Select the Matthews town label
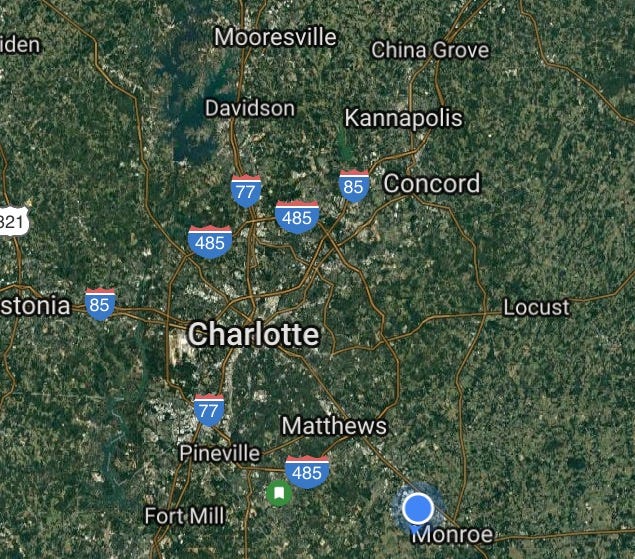The height and width of the screenshot is (559, 635). click(x=333, y=426)
